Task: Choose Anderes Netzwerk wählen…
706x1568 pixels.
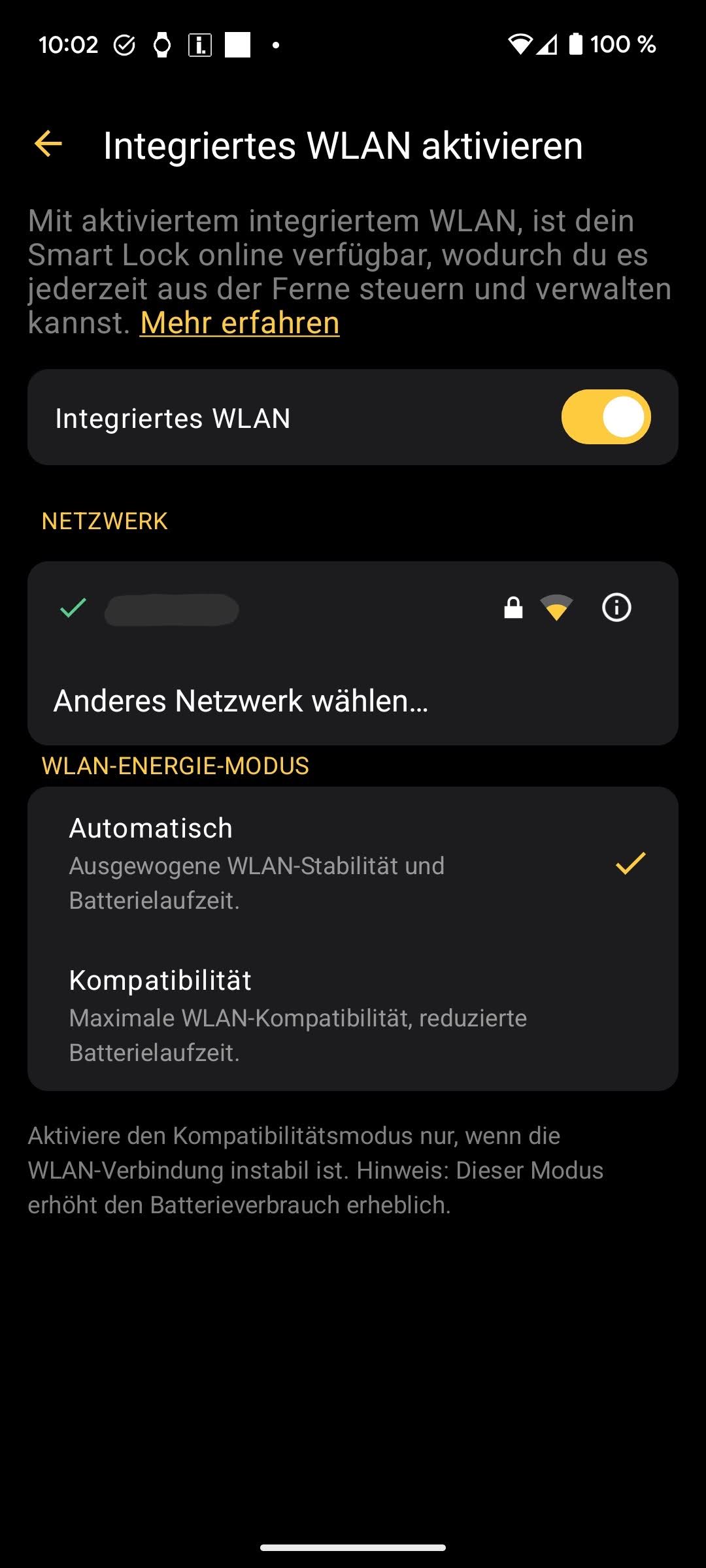Action: click(353, 700)
